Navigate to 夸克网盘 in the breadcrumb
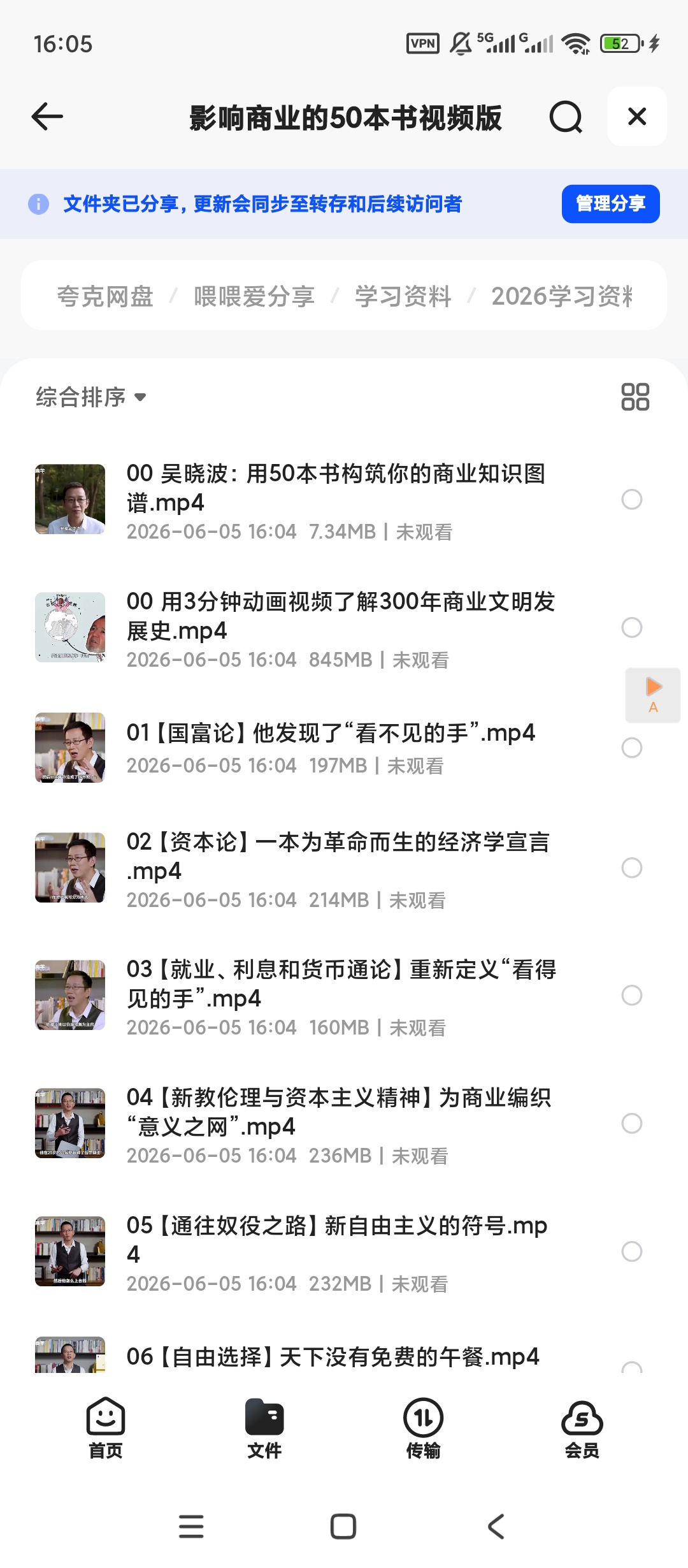 pyautogui.click(x=105, y=296)
